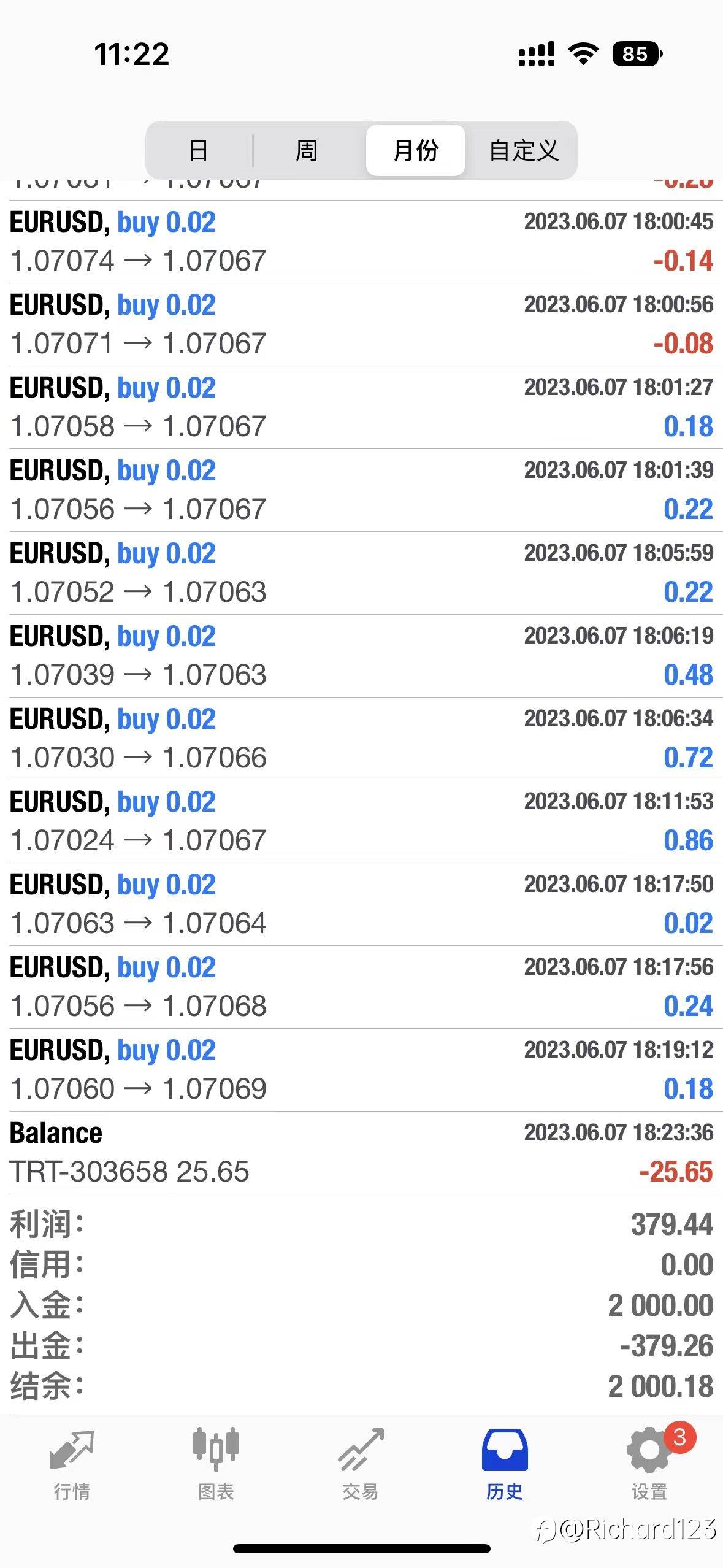Screen dimensions: 723x1568
Task: Tap the 历史 history tab
Action: point(505,1464)
